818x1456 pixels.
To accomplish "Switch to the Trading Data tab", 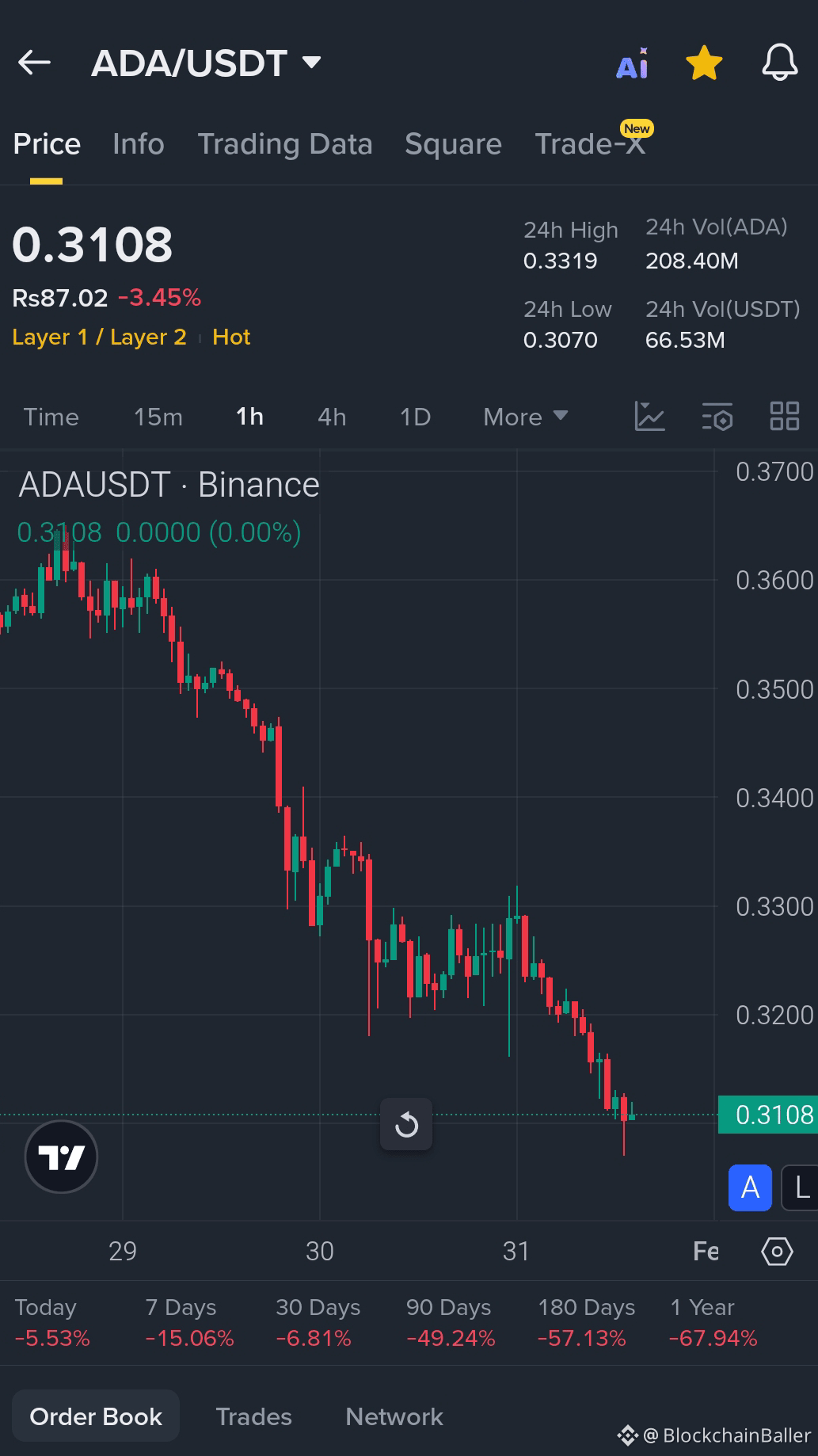I will (286, 144).
